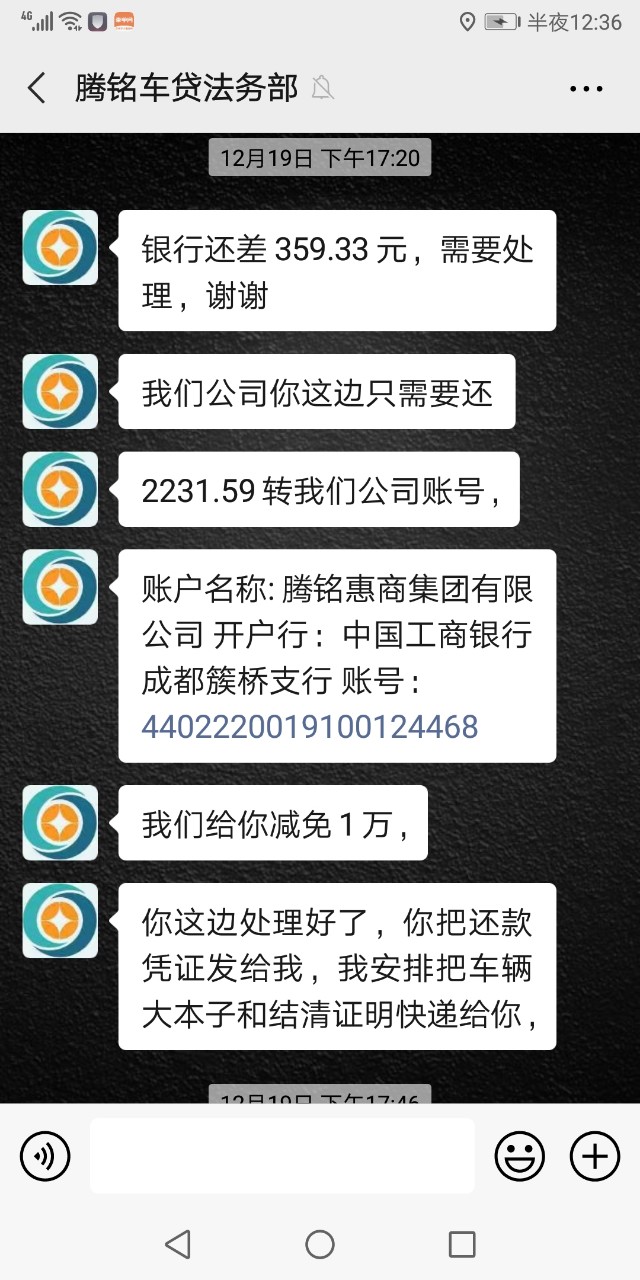This screenshot has height=1280, width=640.
Task: Focus the message text field
Action: point(282,1156)
